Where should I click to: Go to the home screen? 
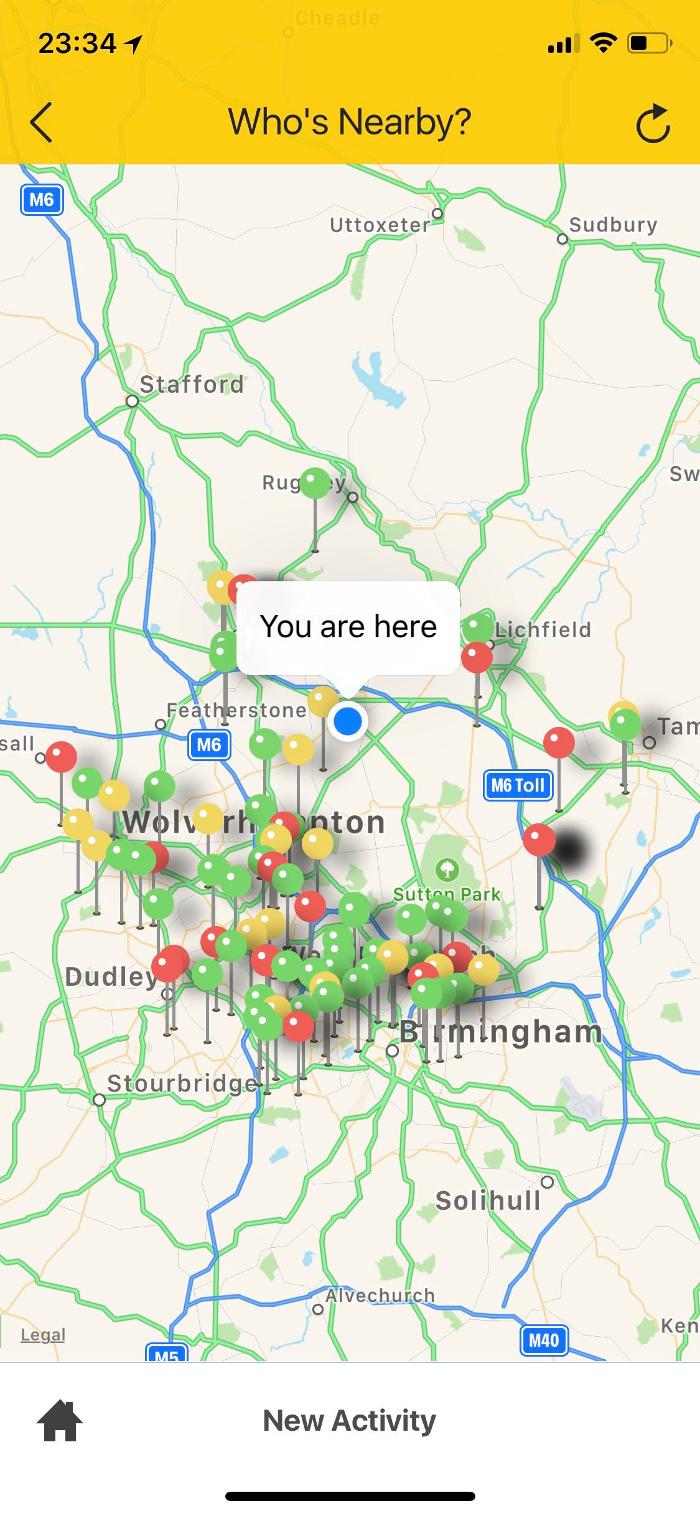(59, 1420)
